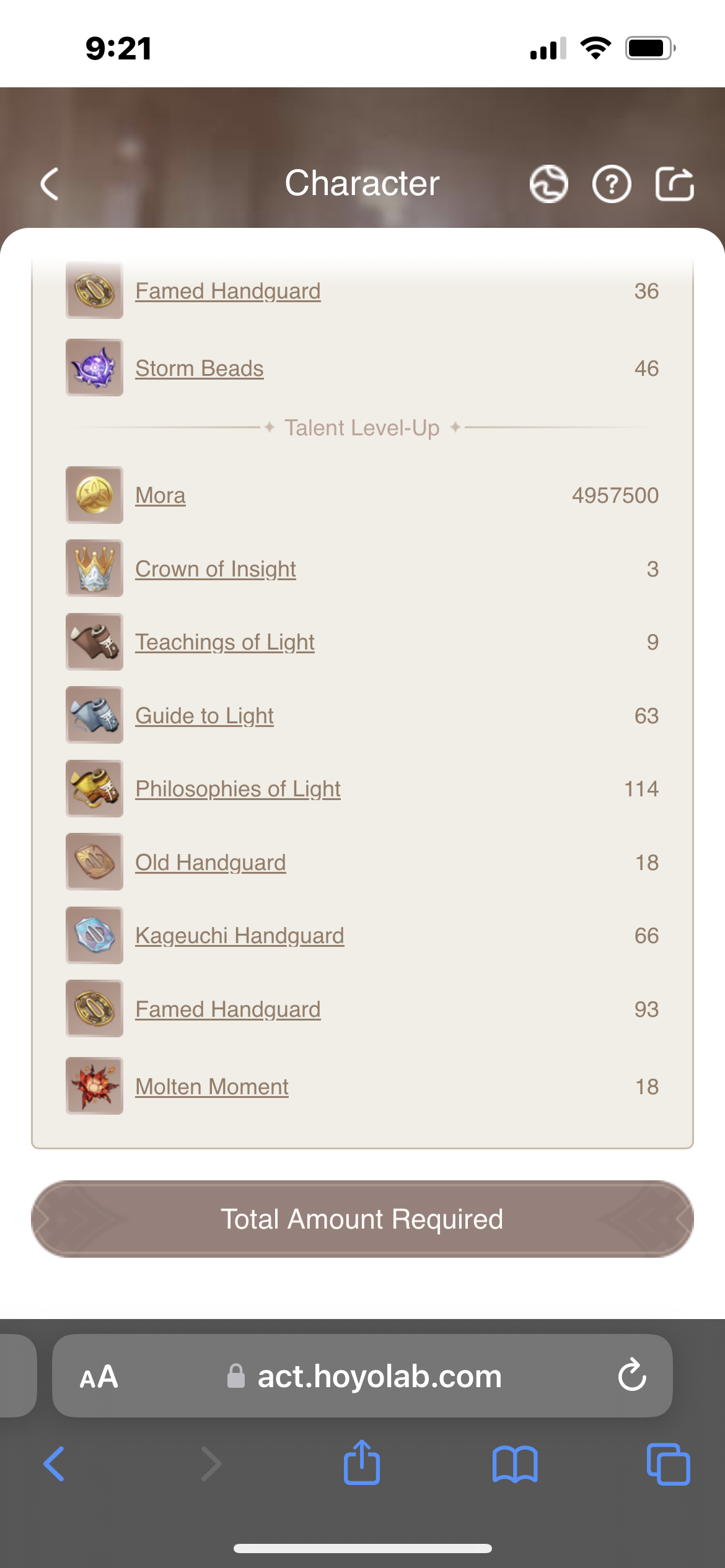Select the Guide to Light link
The height and width of the screenshot is (1568, 725).
[204, 716]
